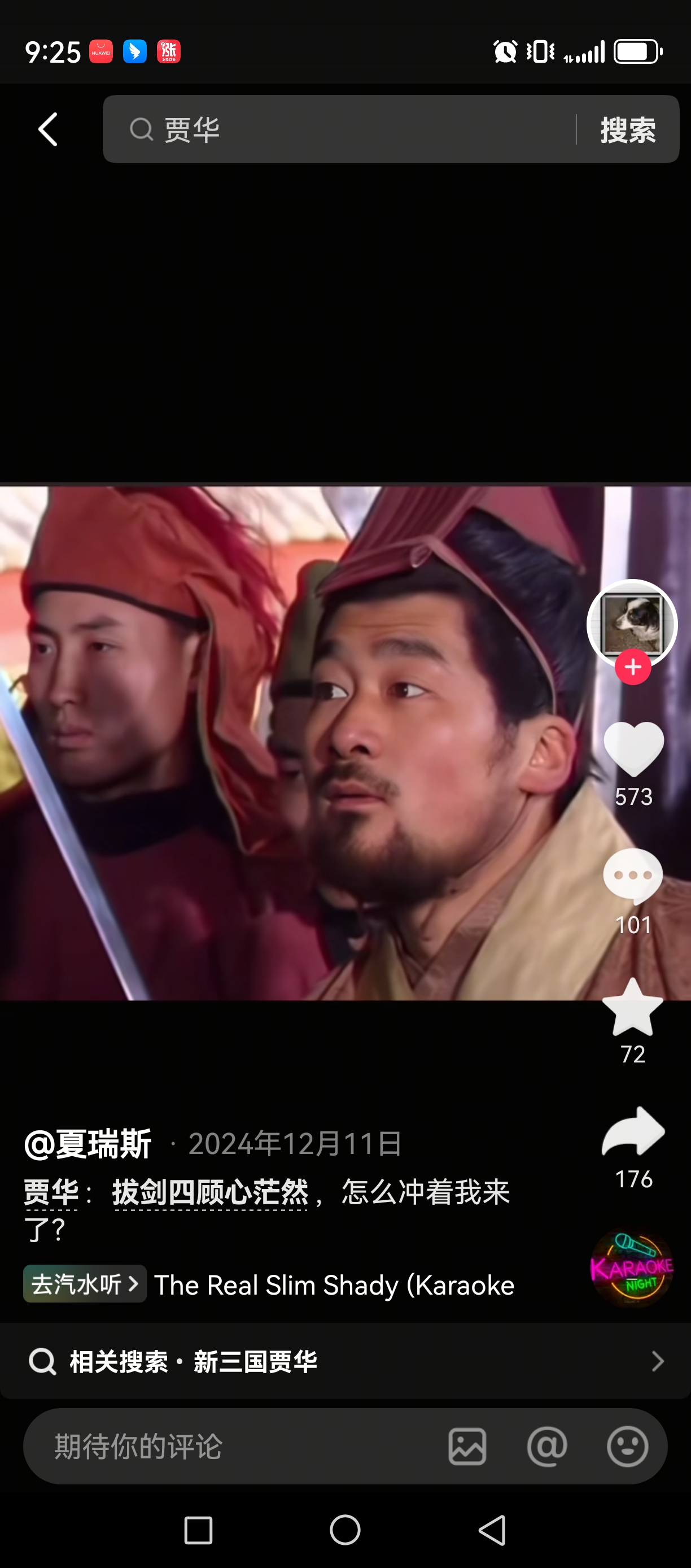Open the @夏瑞斯 username

coord(88,1144)
